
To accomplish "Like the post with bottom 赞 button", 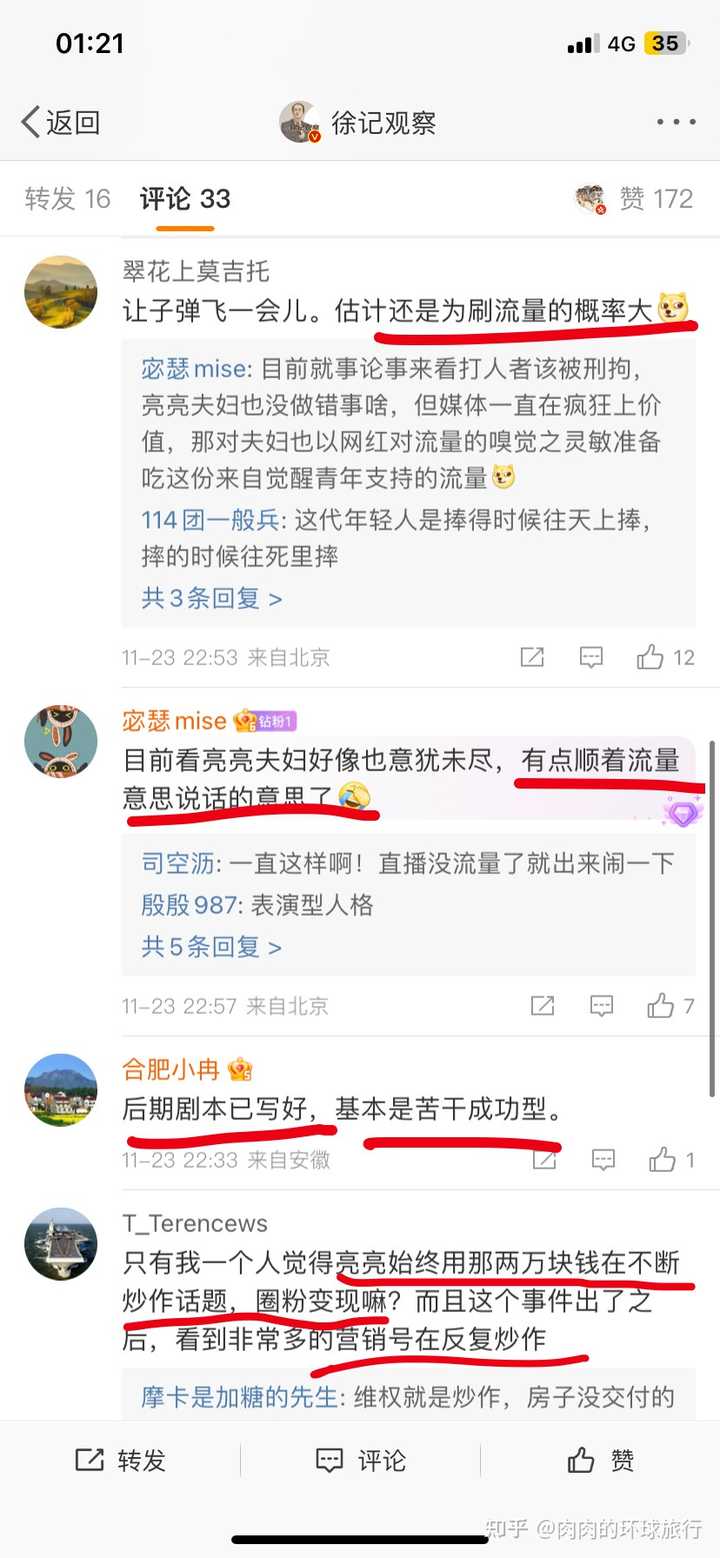I will (600, 1461).
